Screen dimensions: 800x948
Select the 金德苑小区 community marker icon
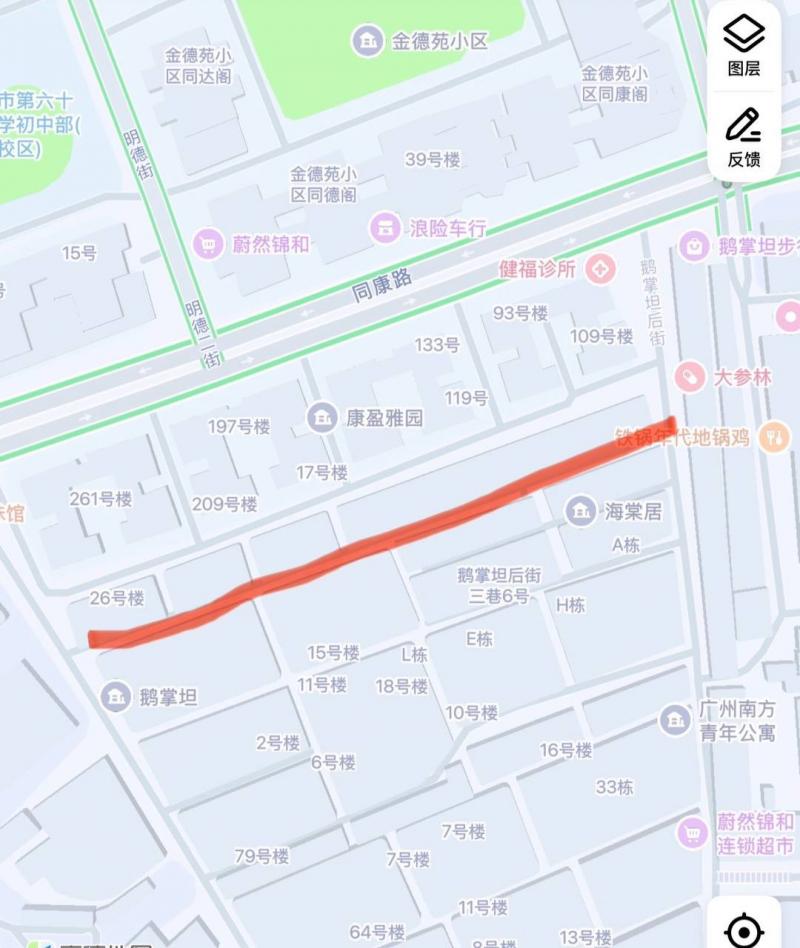(365, 41)
